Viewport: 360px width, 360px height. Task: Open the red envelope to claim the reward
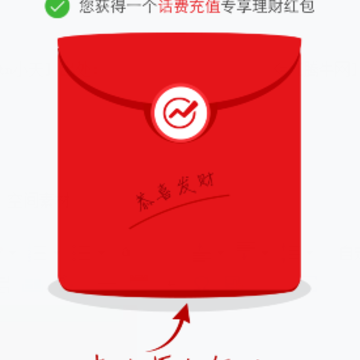[179, 165]
